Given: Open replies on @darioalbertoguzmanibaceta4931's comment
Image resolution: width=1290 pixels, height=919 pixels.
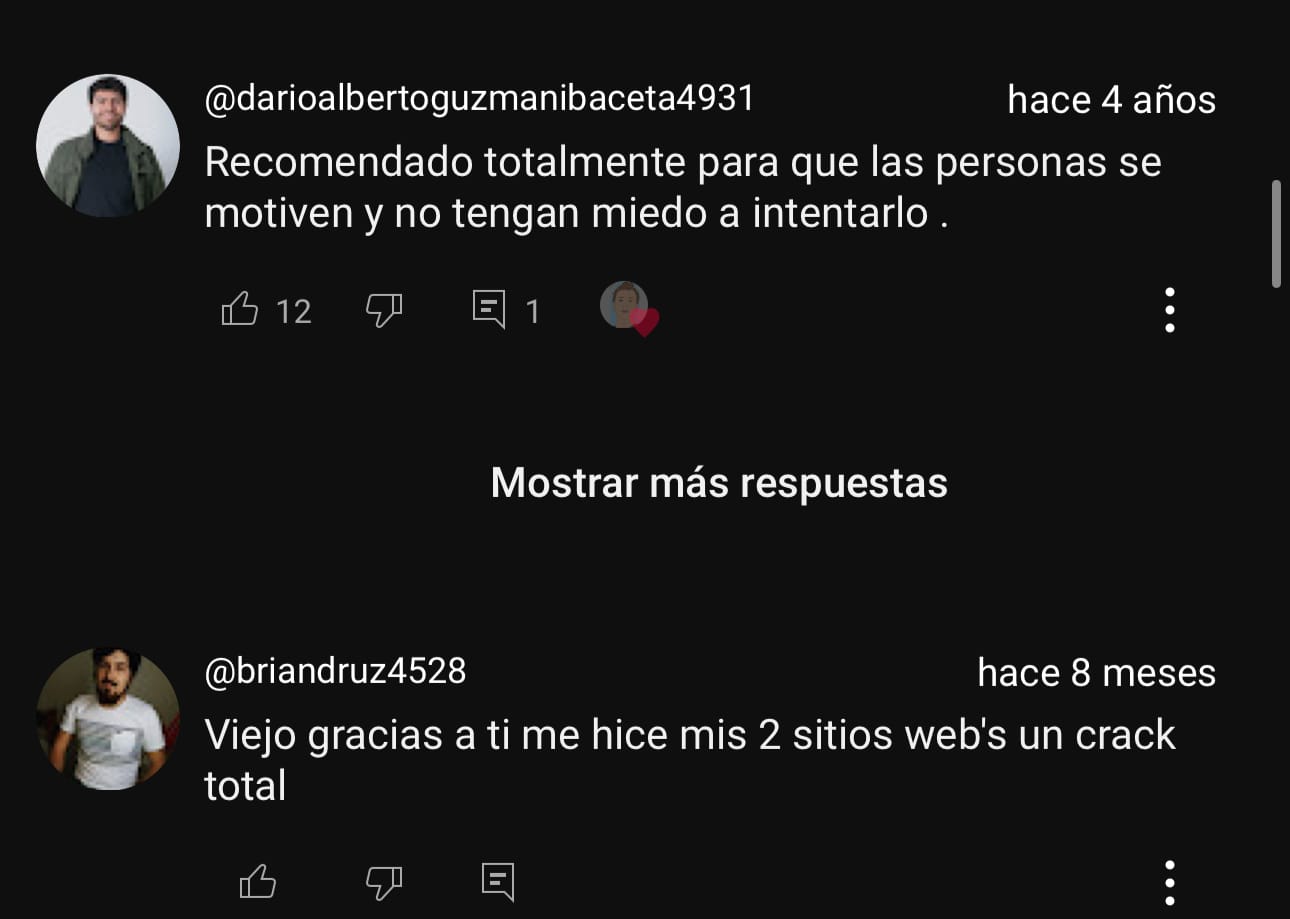Looking at the screenshot, I should (489, 310).
